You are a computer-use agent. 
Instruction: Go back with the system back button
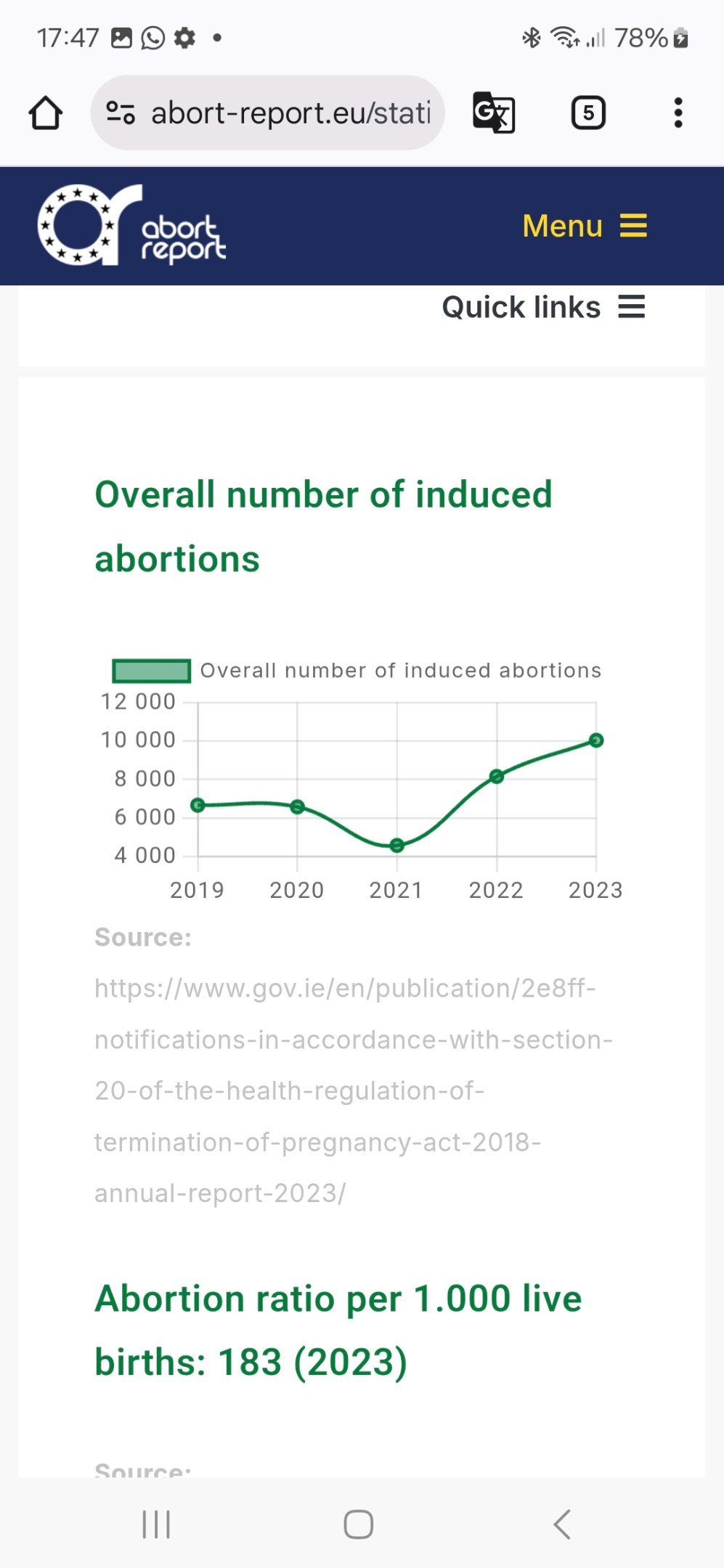point(562,1524)
